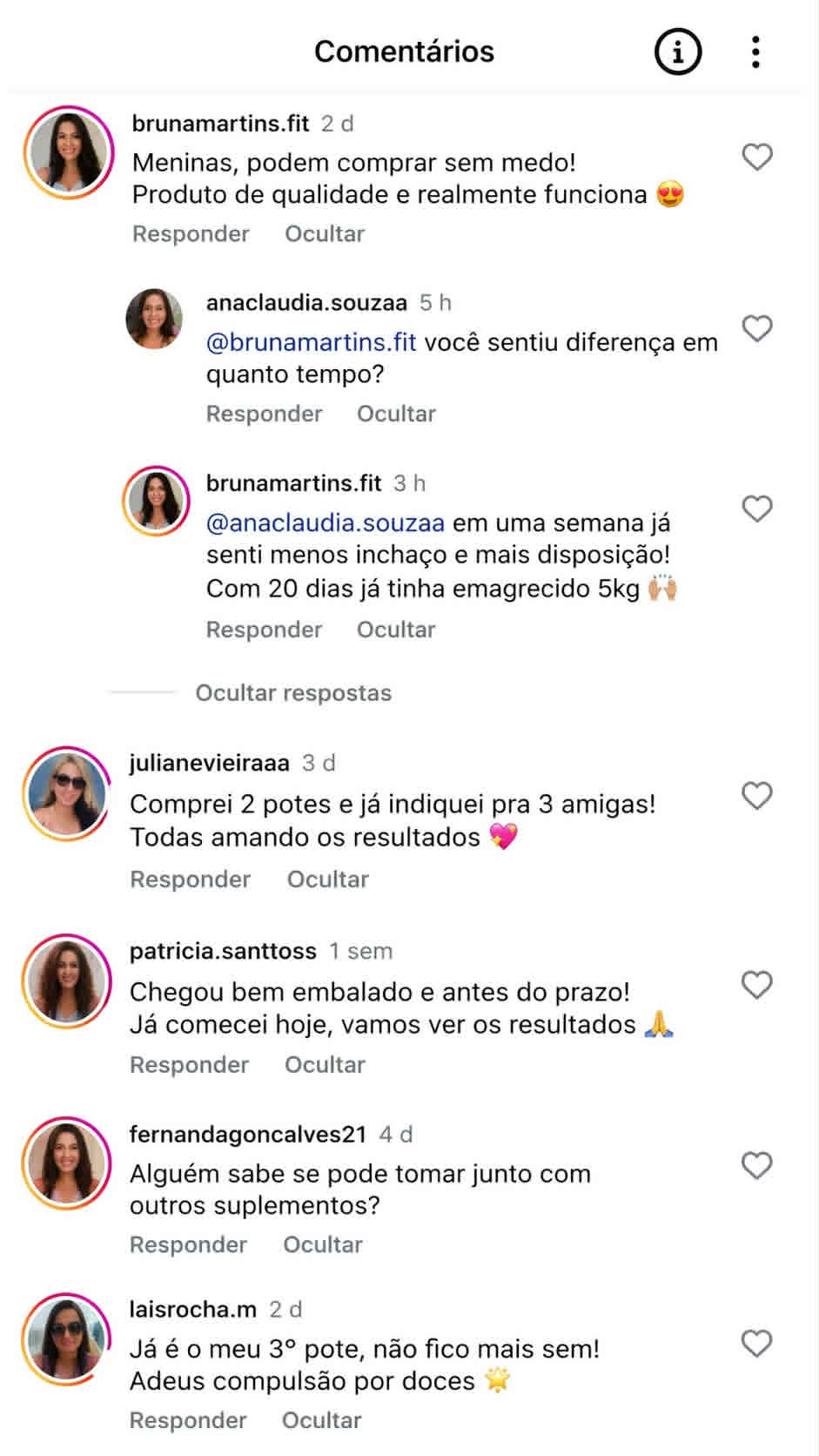
Task: Open the @brunamartins.fit mention link
Action: pyautogui.click(x=312, y=342)
